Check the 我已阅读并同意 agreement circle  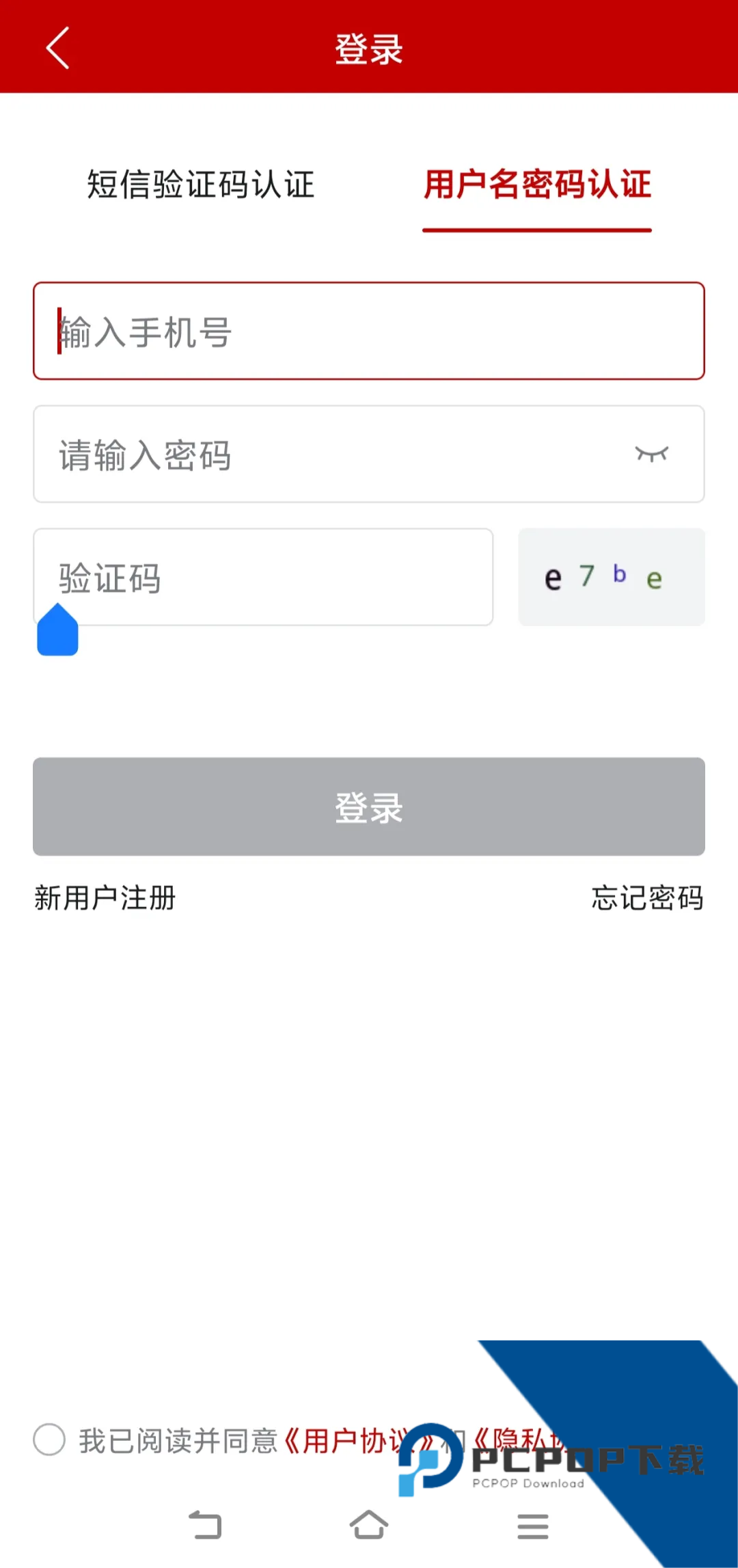tap(49, 1439)
